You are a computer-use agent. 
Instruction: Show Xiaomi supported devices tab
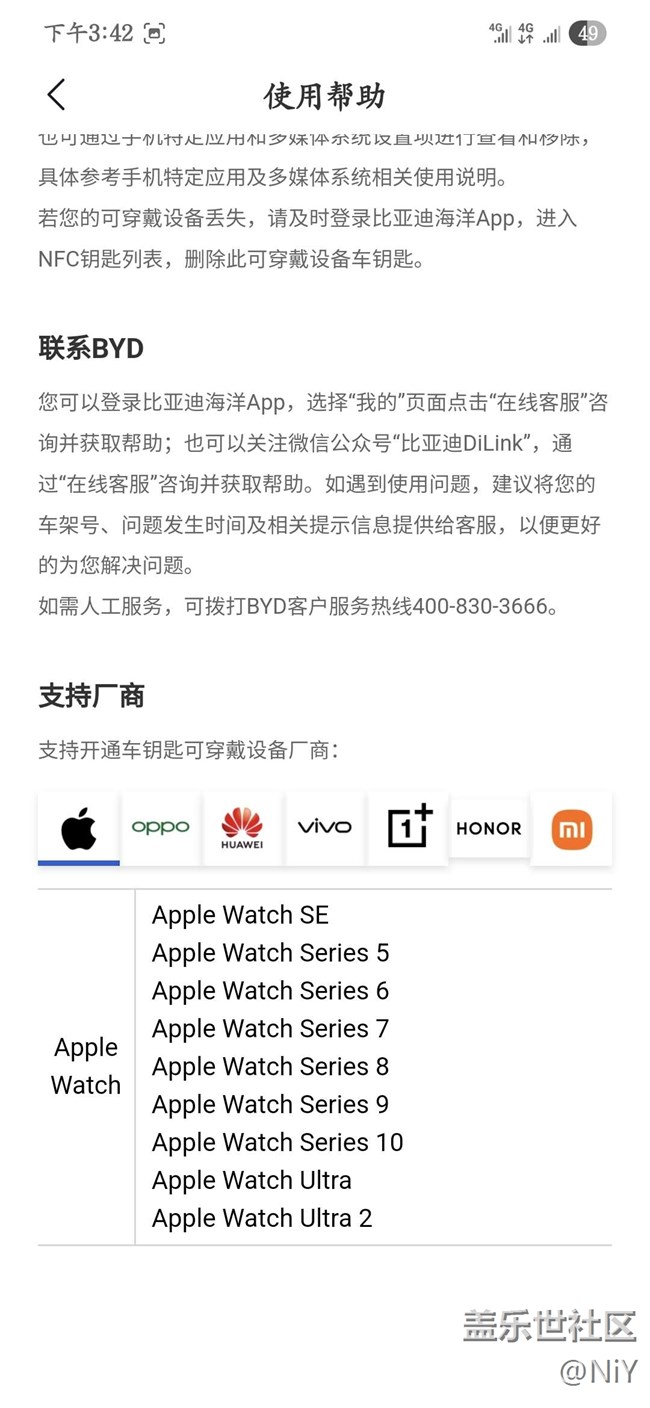pyautogui.click(x=571, y=828)
